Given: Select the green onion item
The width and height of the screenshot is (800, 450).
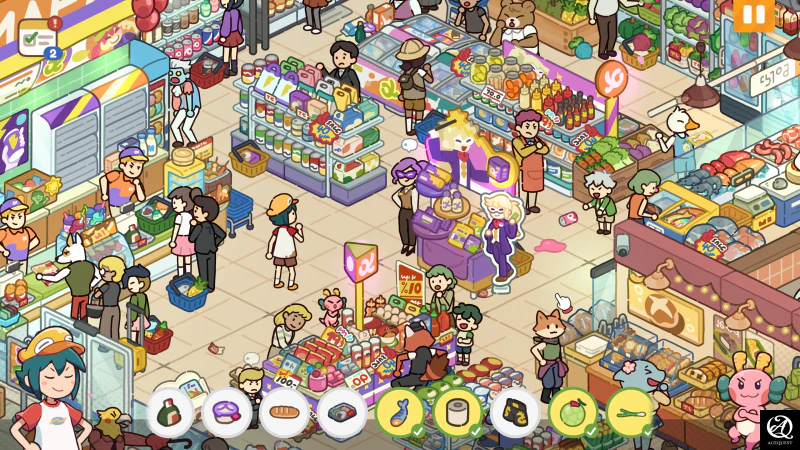Looking at the screenshot, I should click(630, 412).
